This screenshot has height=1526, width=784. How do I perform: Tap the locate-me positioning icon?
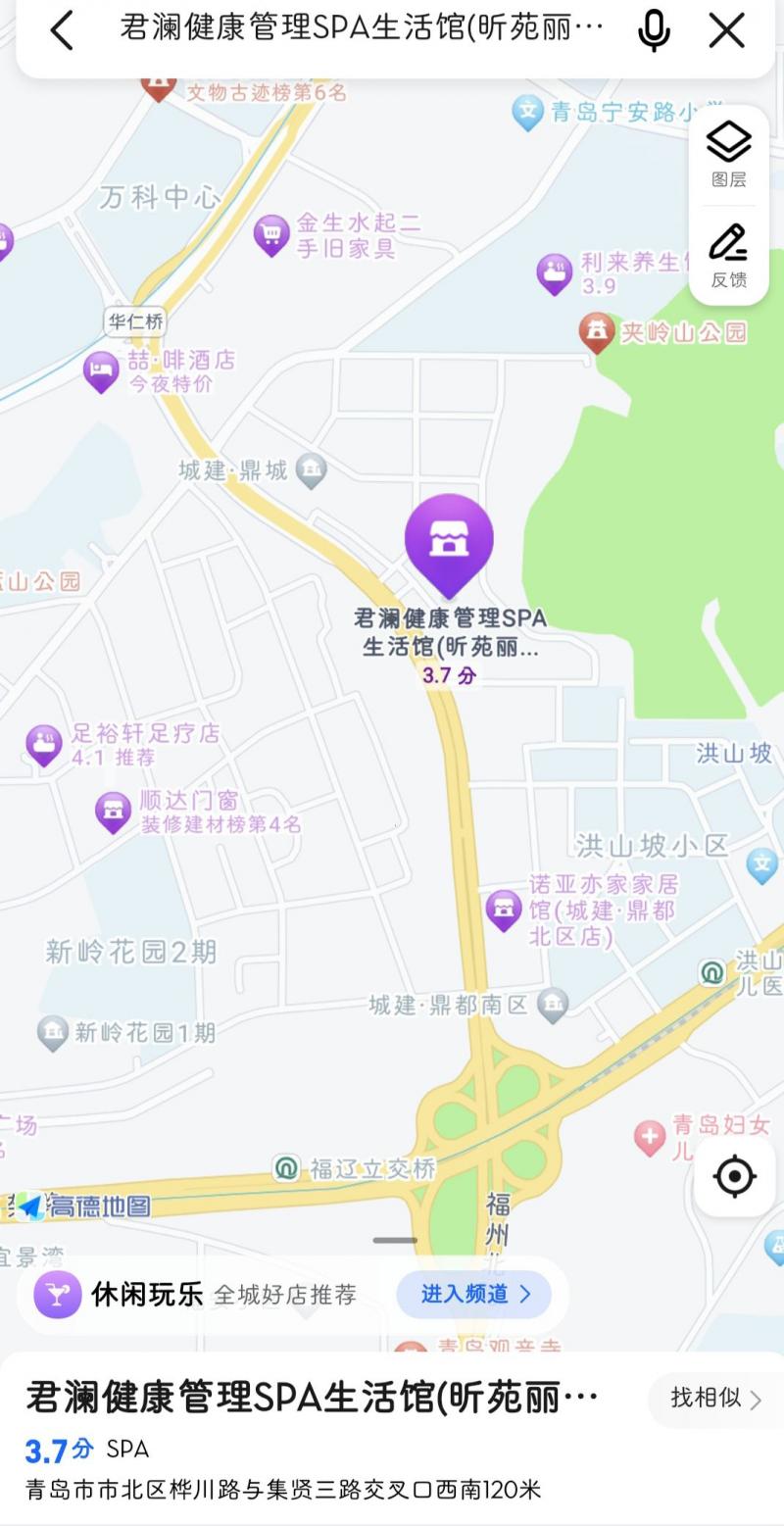coord(733,1177)
